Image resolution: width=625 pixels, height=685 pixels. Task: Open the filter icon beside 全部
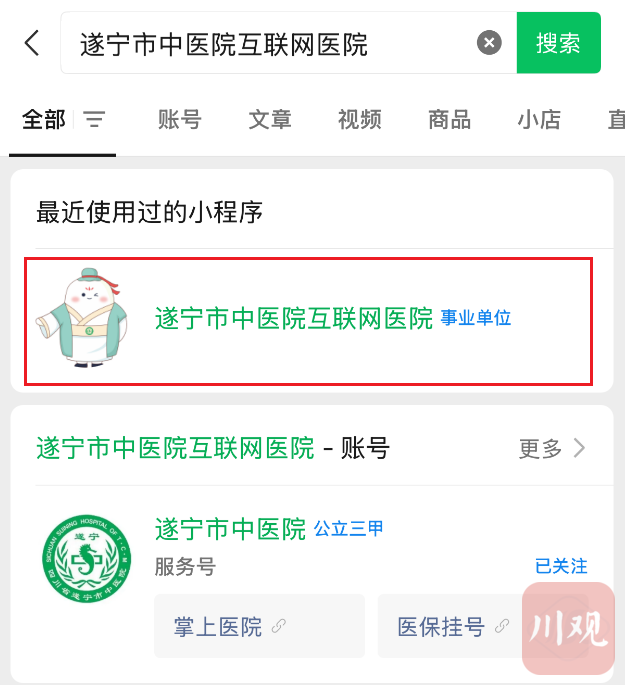tap(94, 121)
